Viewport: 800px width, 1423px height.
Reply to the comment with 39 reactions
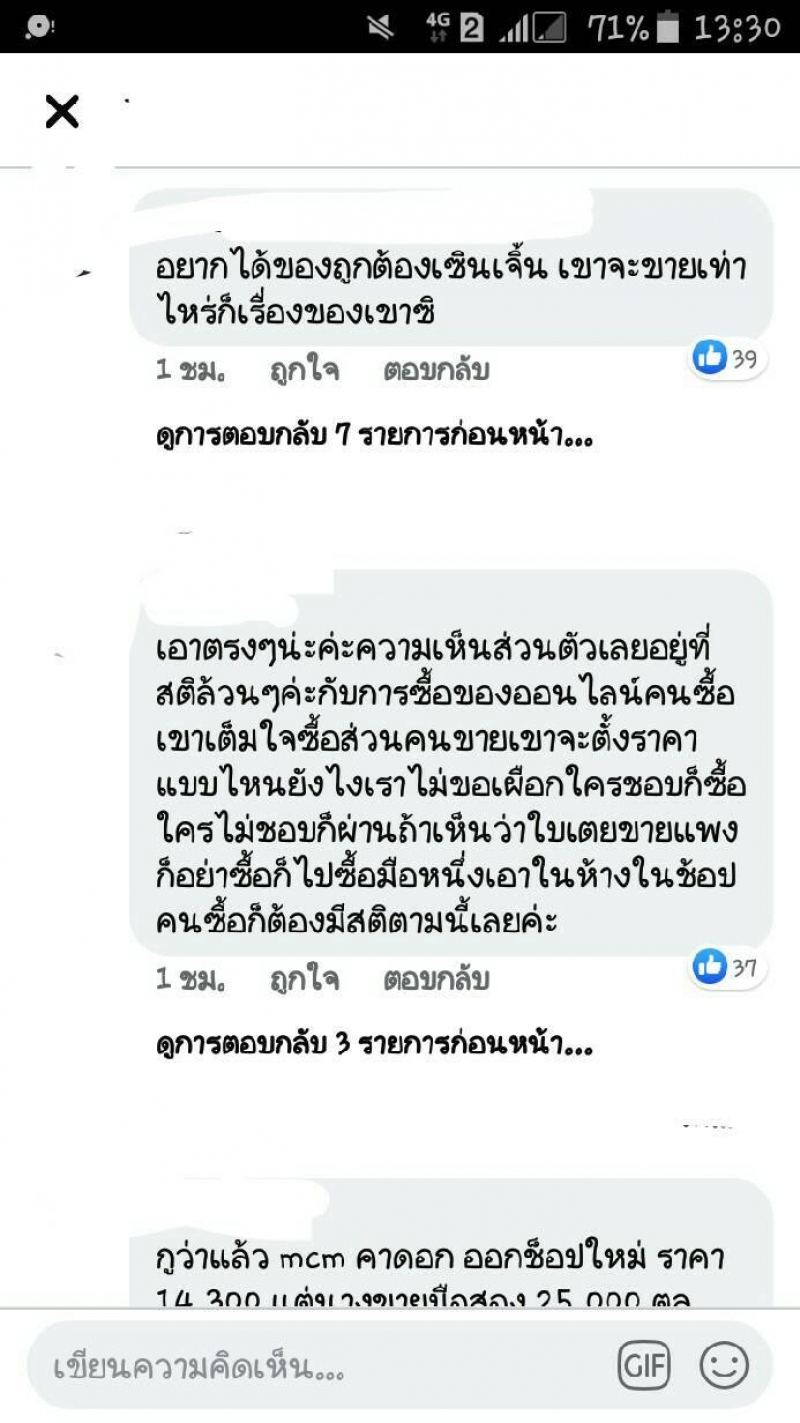pyautogui.click(x=436, y=370)
